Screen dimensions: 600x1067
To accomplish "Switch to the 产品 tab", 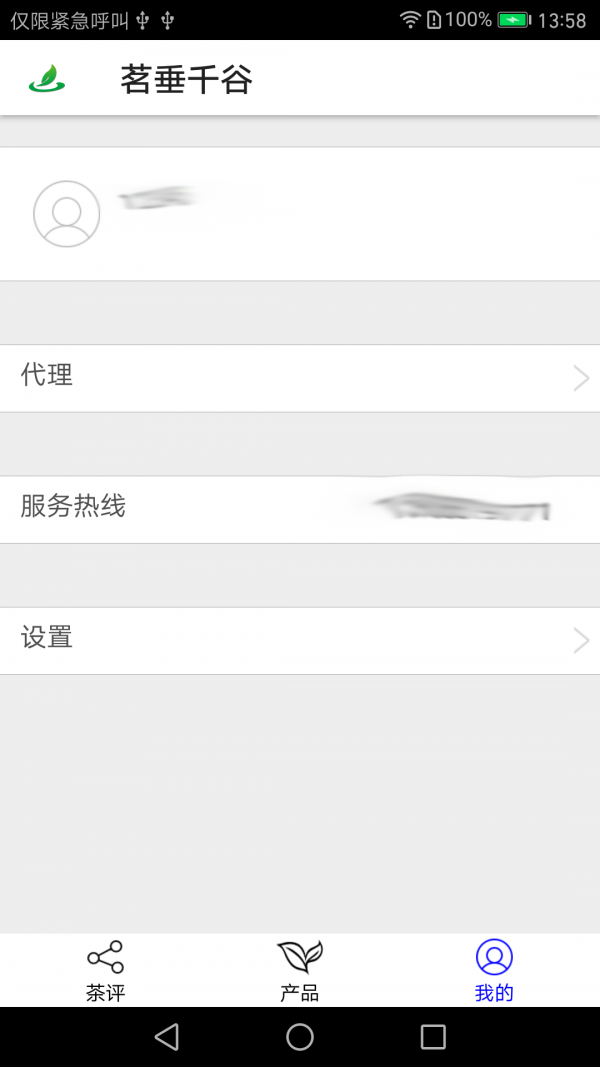I will click(300, 970).
